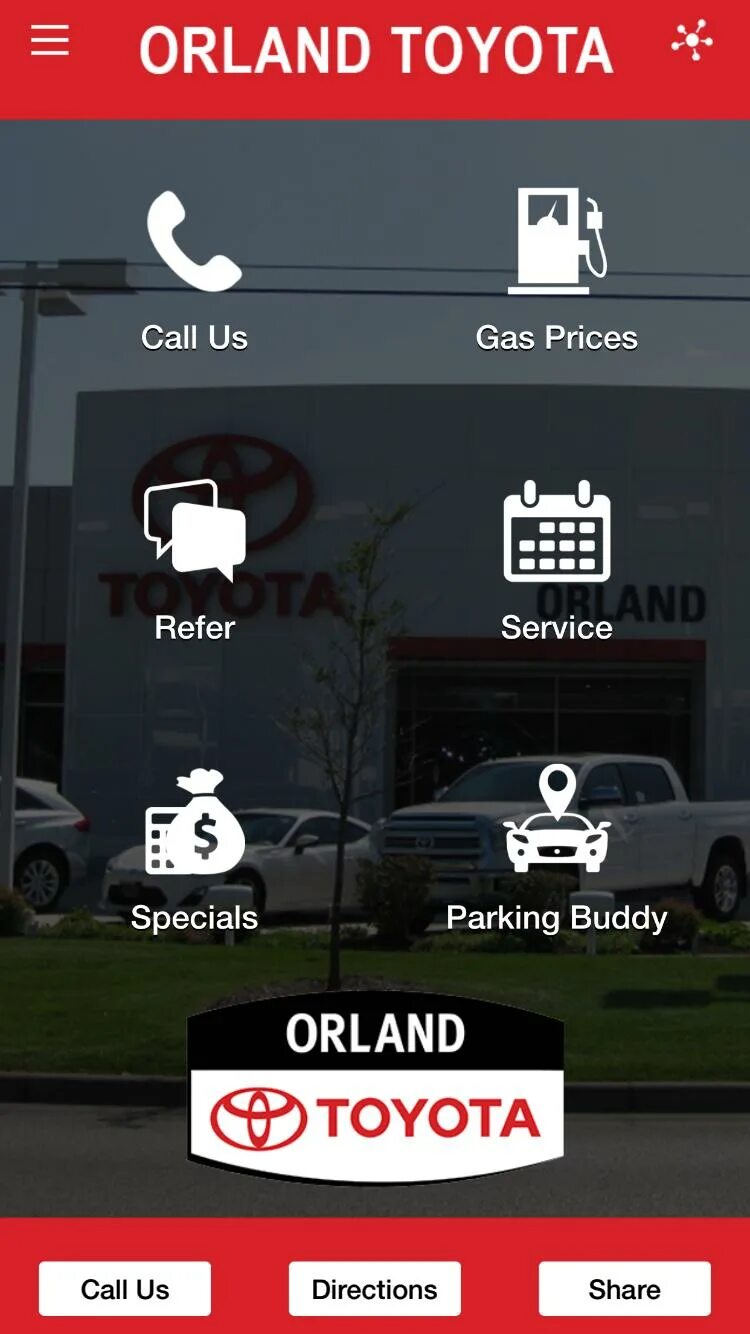
Task: Tap the Call Us phone icon
Action: pyautogui.click(x=194, y=243)
